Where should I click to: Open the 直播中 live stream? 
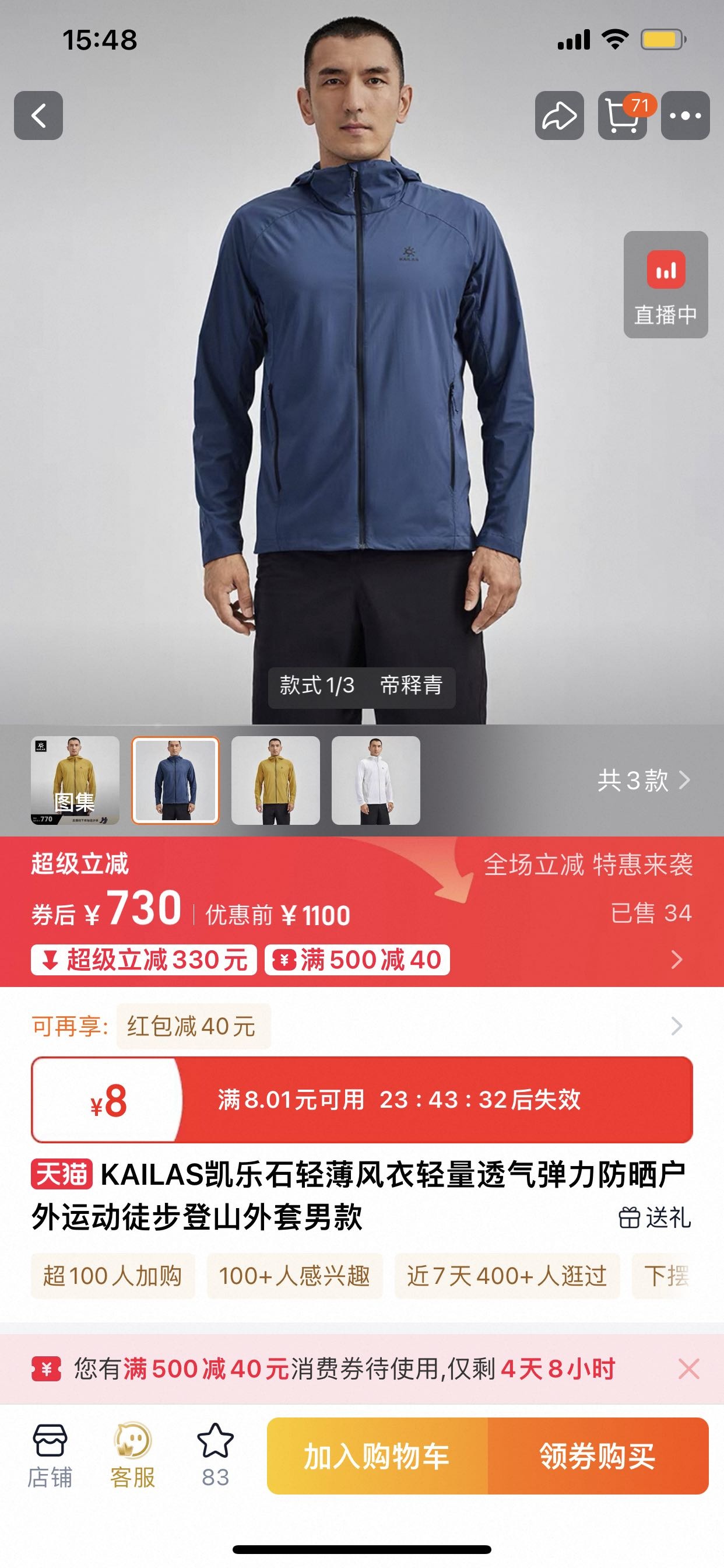(666, 284)
